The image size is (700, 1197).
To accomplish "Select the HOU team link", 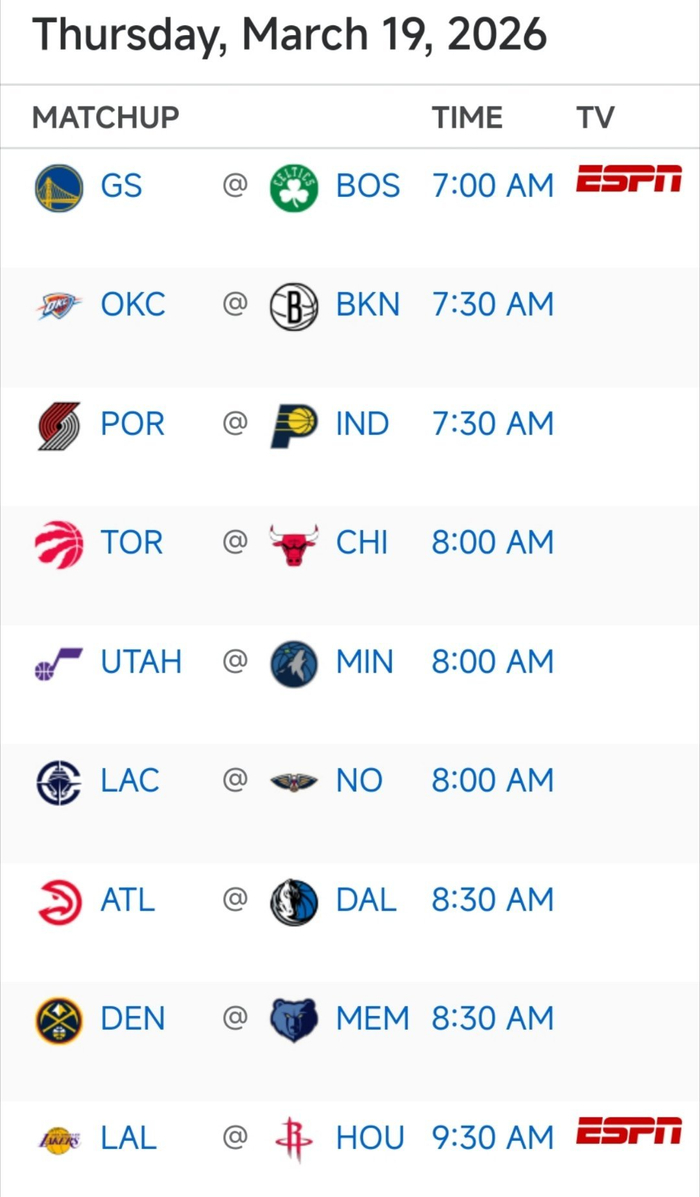I will [x=370, y=1138].
